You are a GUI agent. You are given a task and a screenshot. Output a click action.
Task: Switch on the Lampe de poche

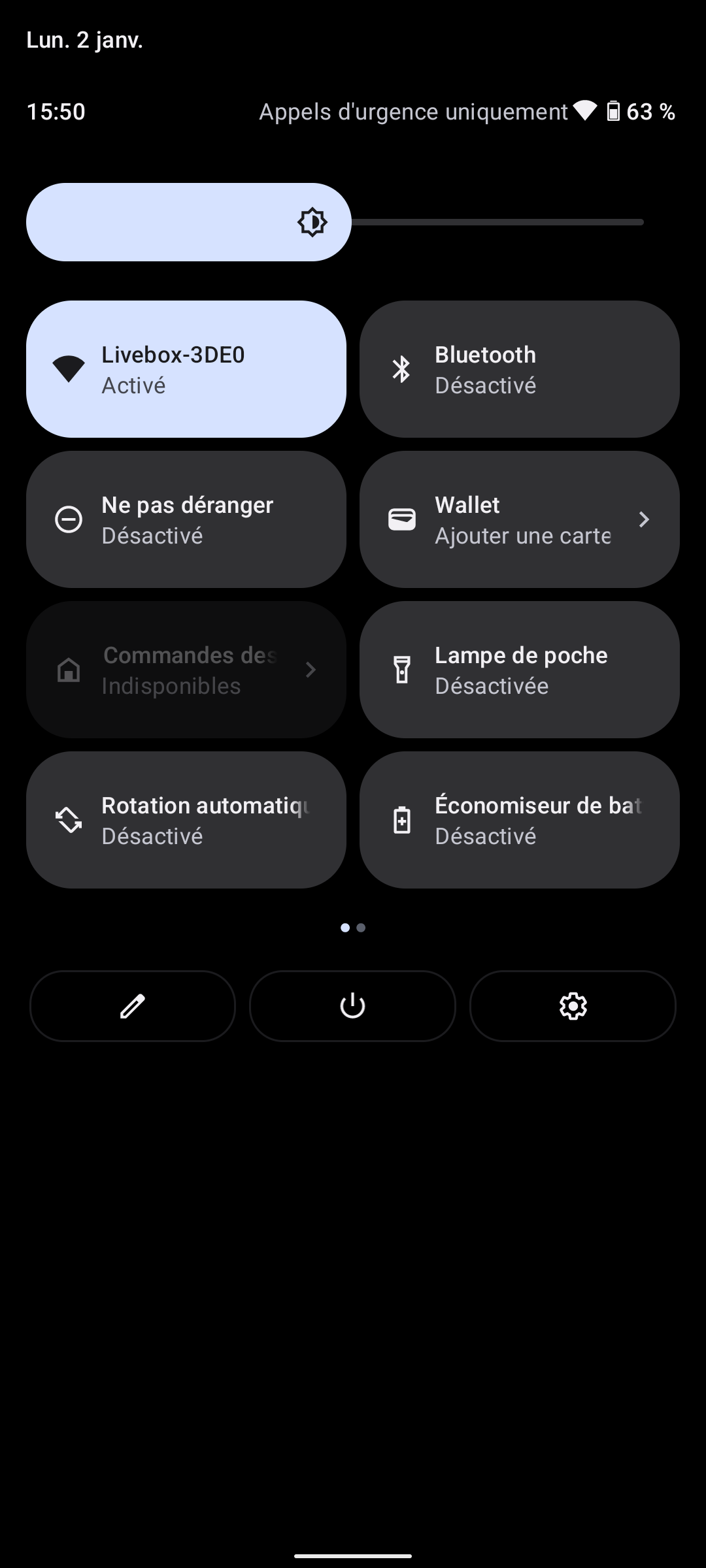[x=520, y=670]
